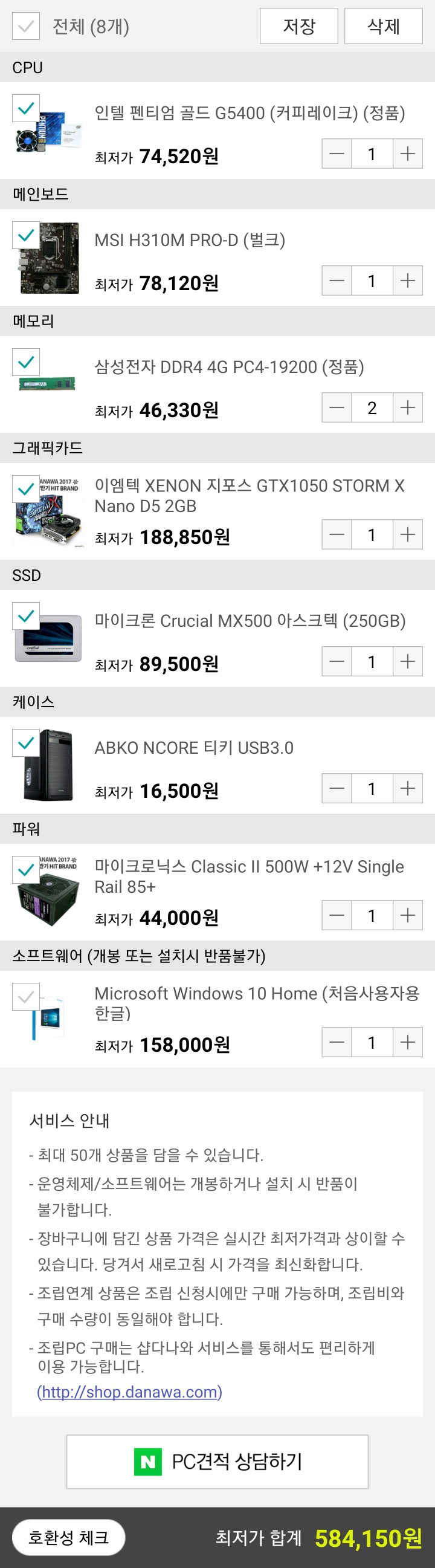Toggle the 전체 (8개) select-all checkbox
This screenshot has width=435, height=1568.
pyautogui.click(x=26, y=27)
